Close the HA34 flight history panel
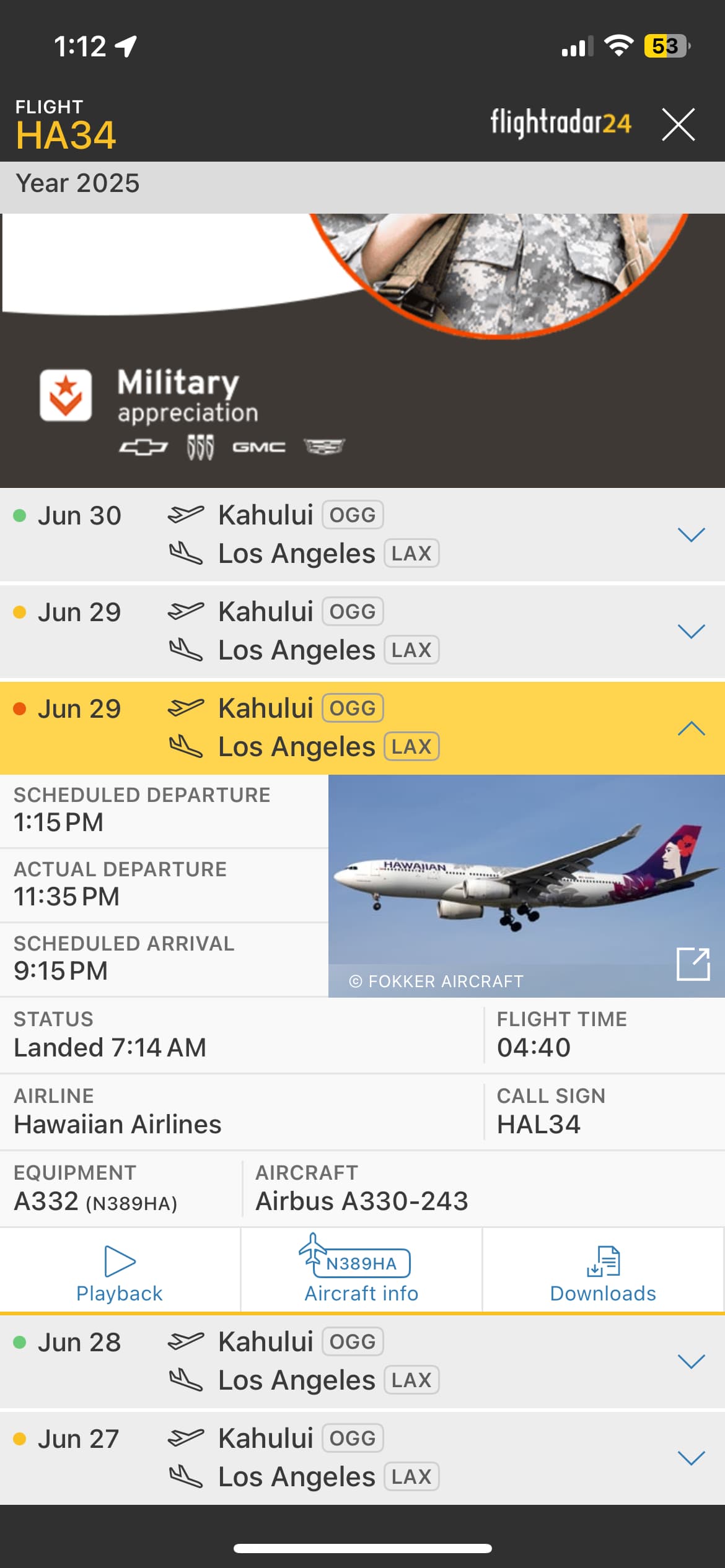The width and height of the screenshot is (725, 1568). tap(678, 124)
